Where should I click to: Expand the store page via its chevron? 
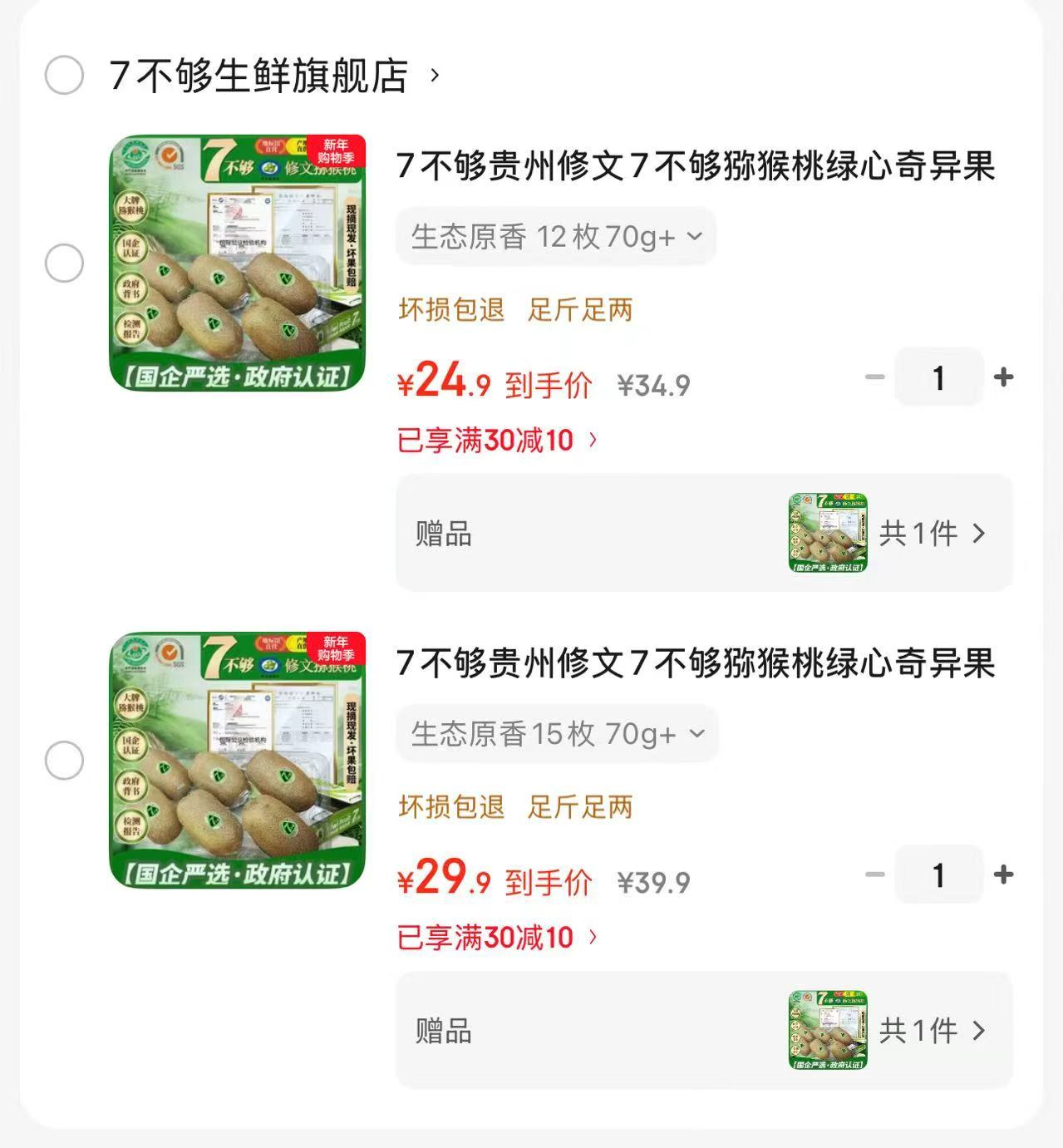(x=431, y=74)
